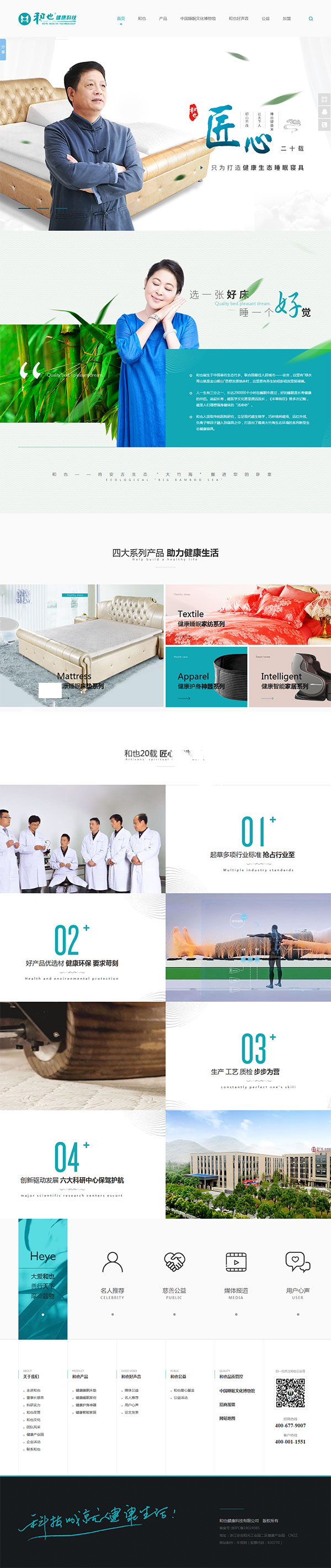Image resolution: width=331 pixels, height=1568 pixels.
Task: Open 网站地图 footer link
Action: tap(227, 1418)
